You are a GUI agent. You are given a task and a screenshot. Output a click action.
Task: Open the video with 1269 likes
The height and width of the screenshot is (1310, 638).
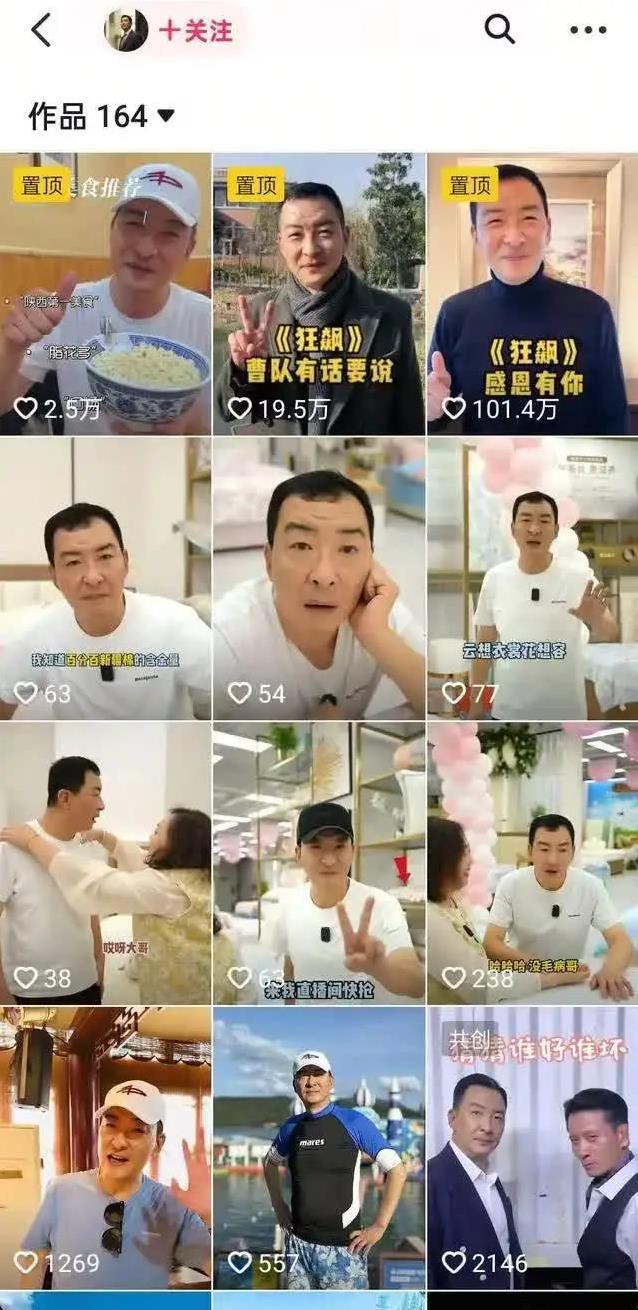point(105,1148)
